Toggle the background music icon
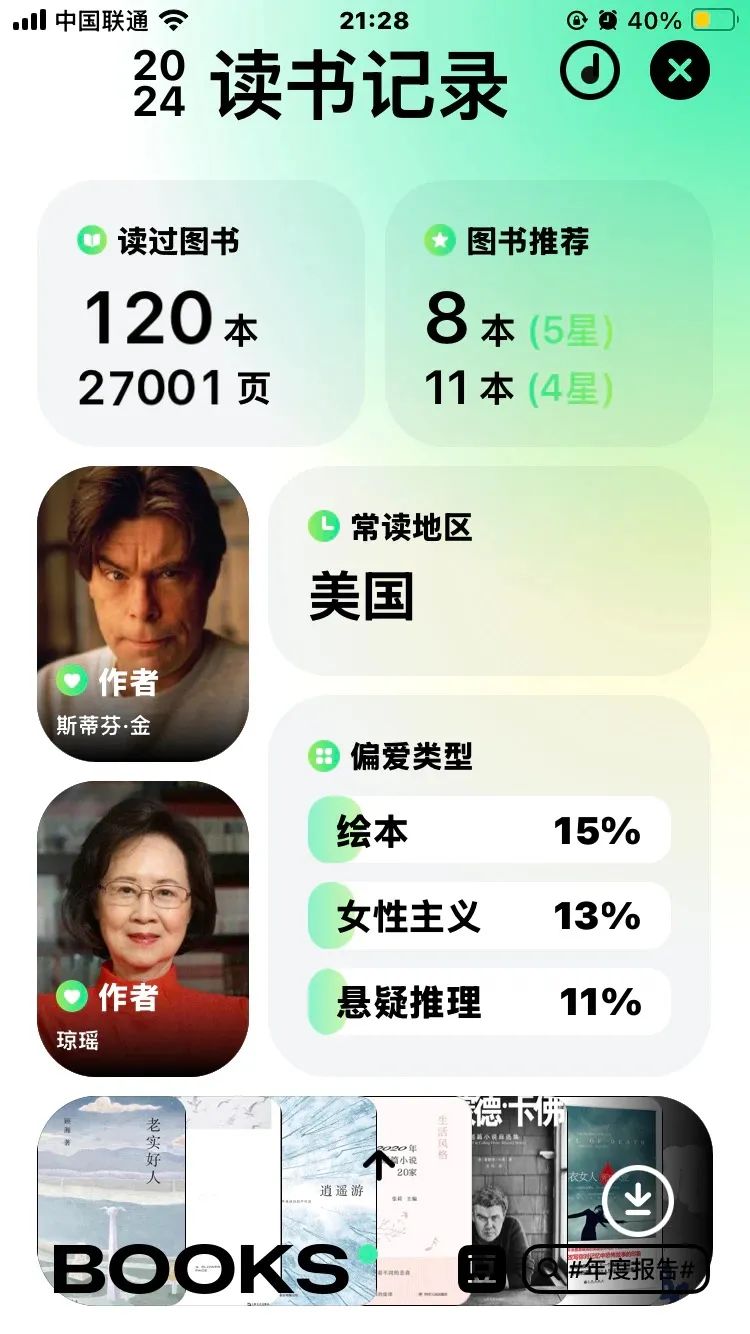Screen dimensions: 750x1334 coord(590,71)
